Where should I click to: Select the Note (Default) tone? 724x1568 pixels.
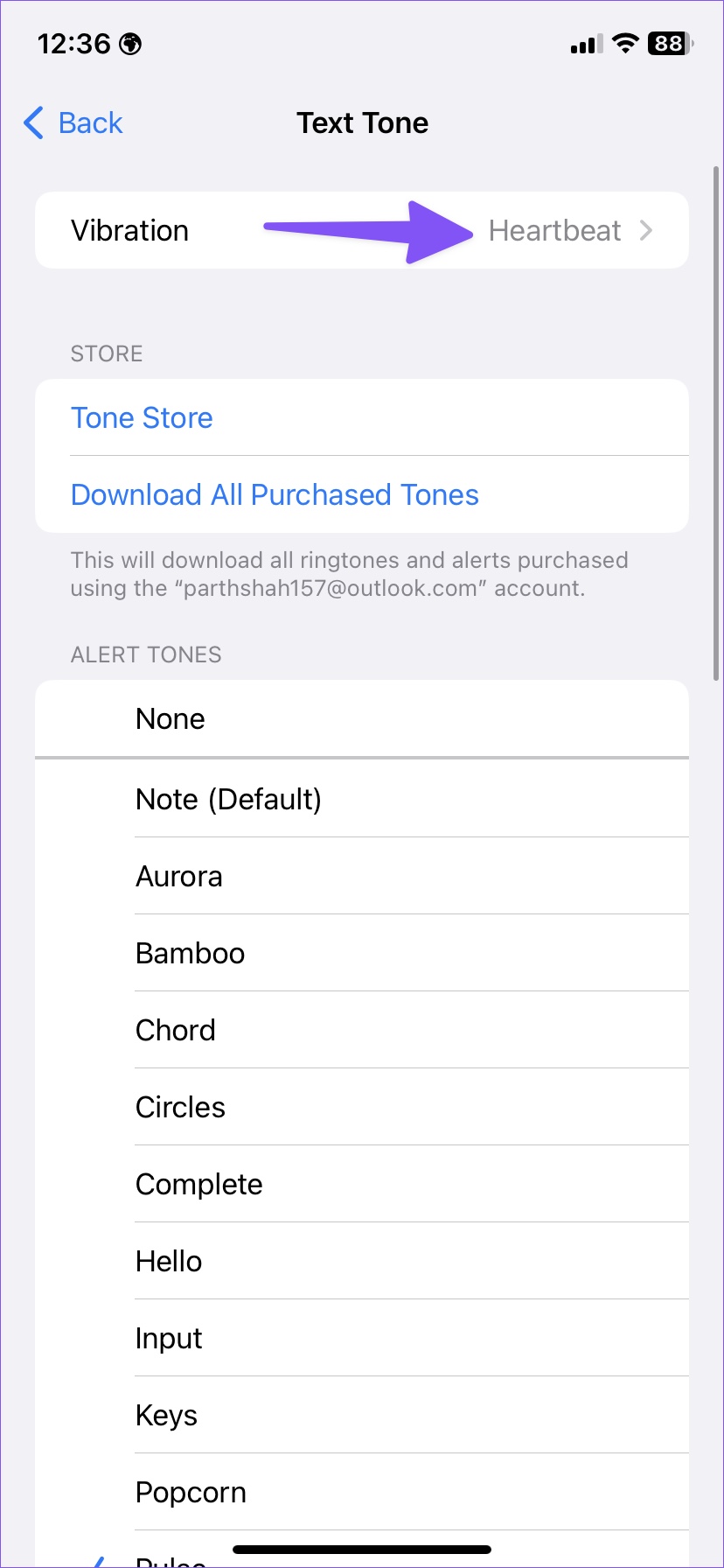pos(228,799)
